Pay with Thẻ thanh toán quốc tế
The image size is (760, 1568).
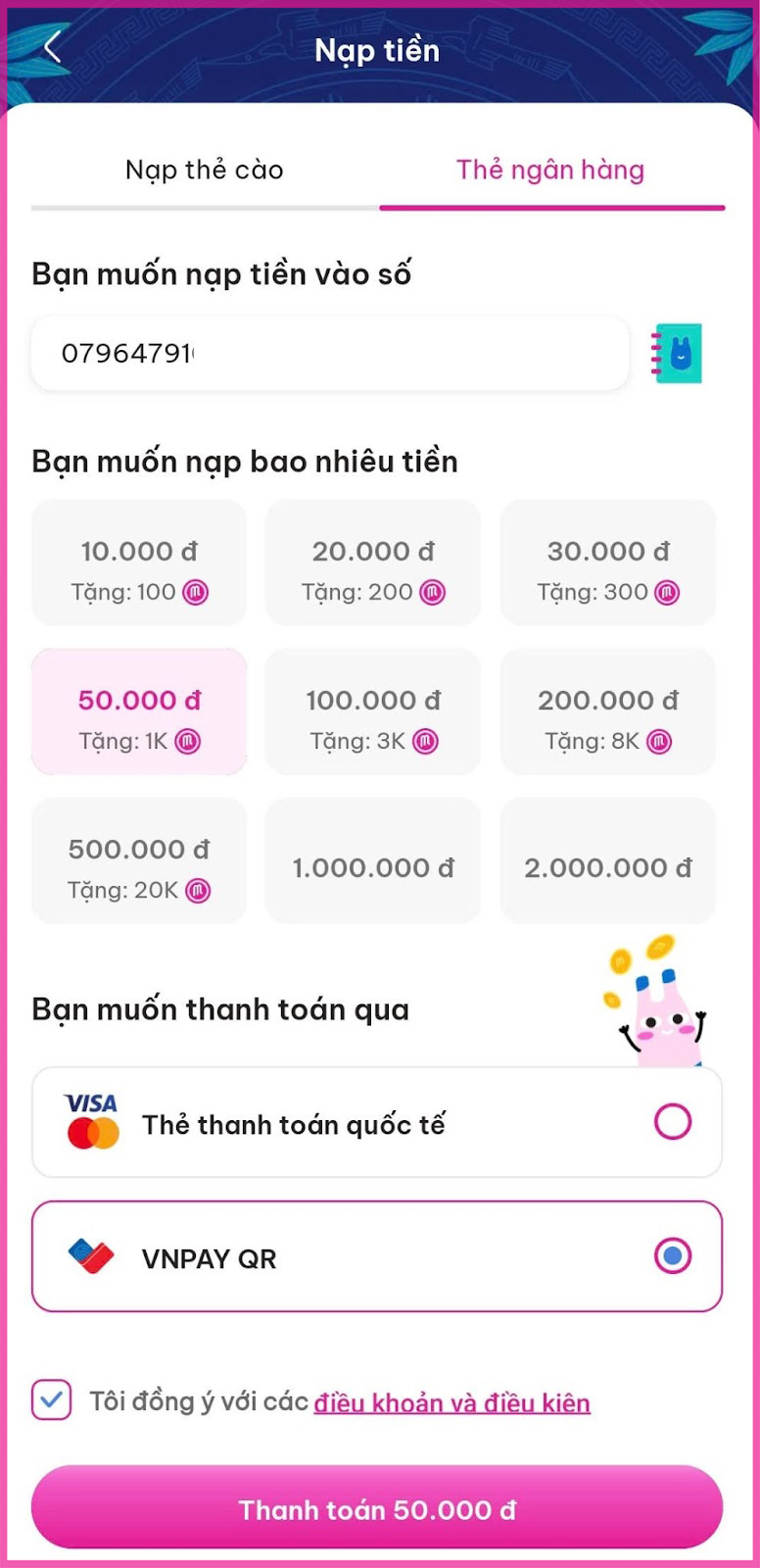coord(377,1123)
